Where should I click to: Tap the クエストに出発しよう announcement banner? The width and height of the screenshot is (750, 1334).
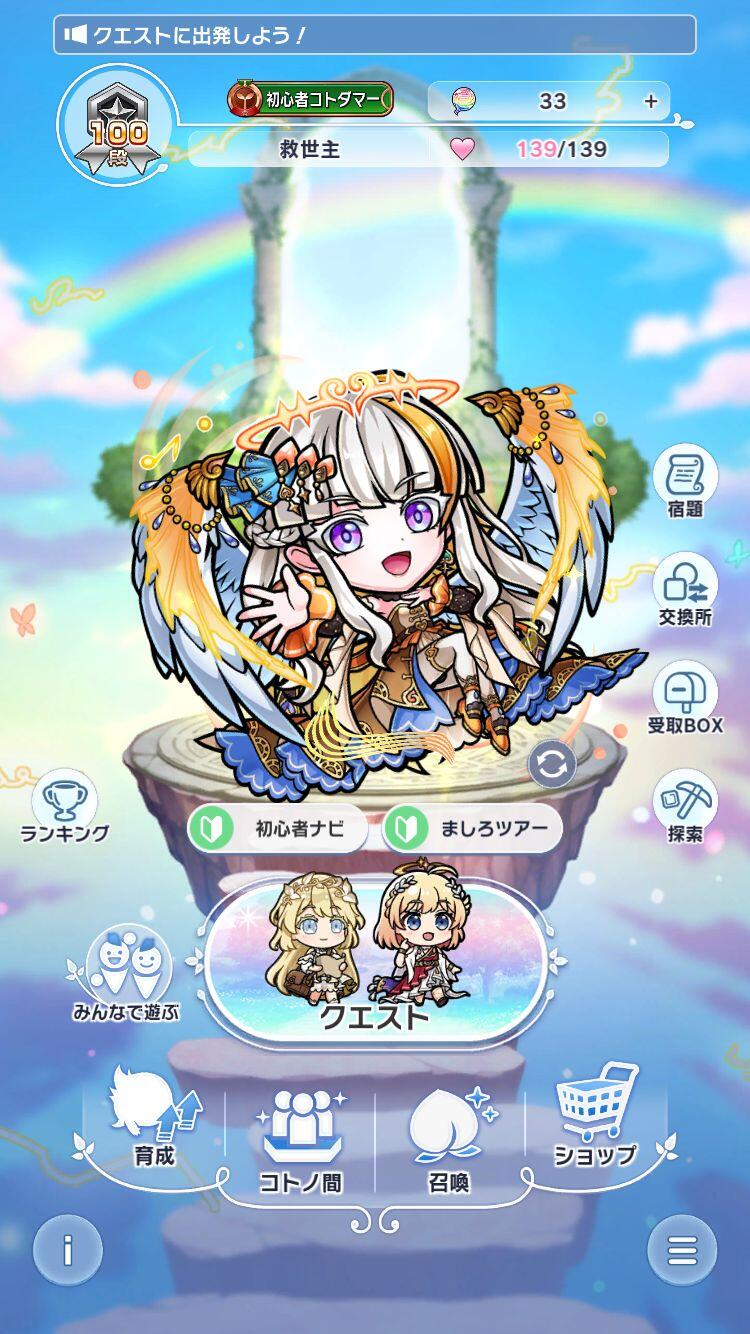375,35
